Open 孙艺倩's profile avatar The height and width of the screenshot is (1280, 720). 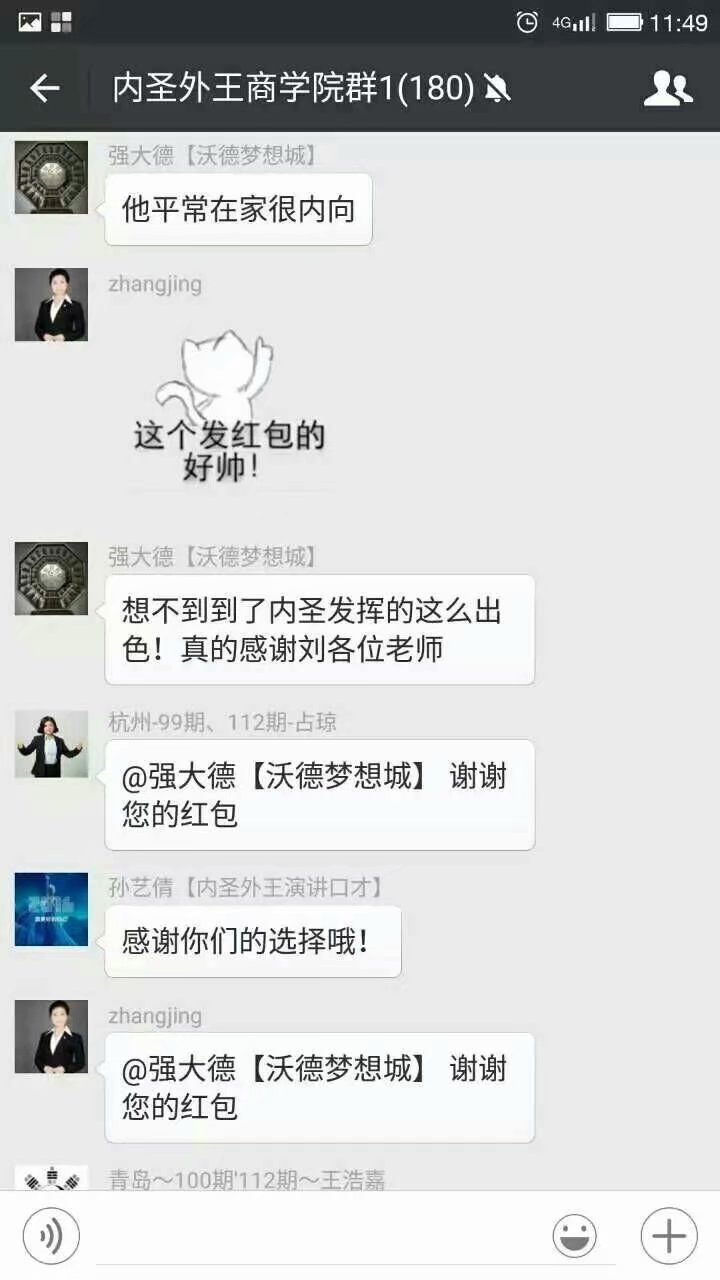click(x=51, y=909)
